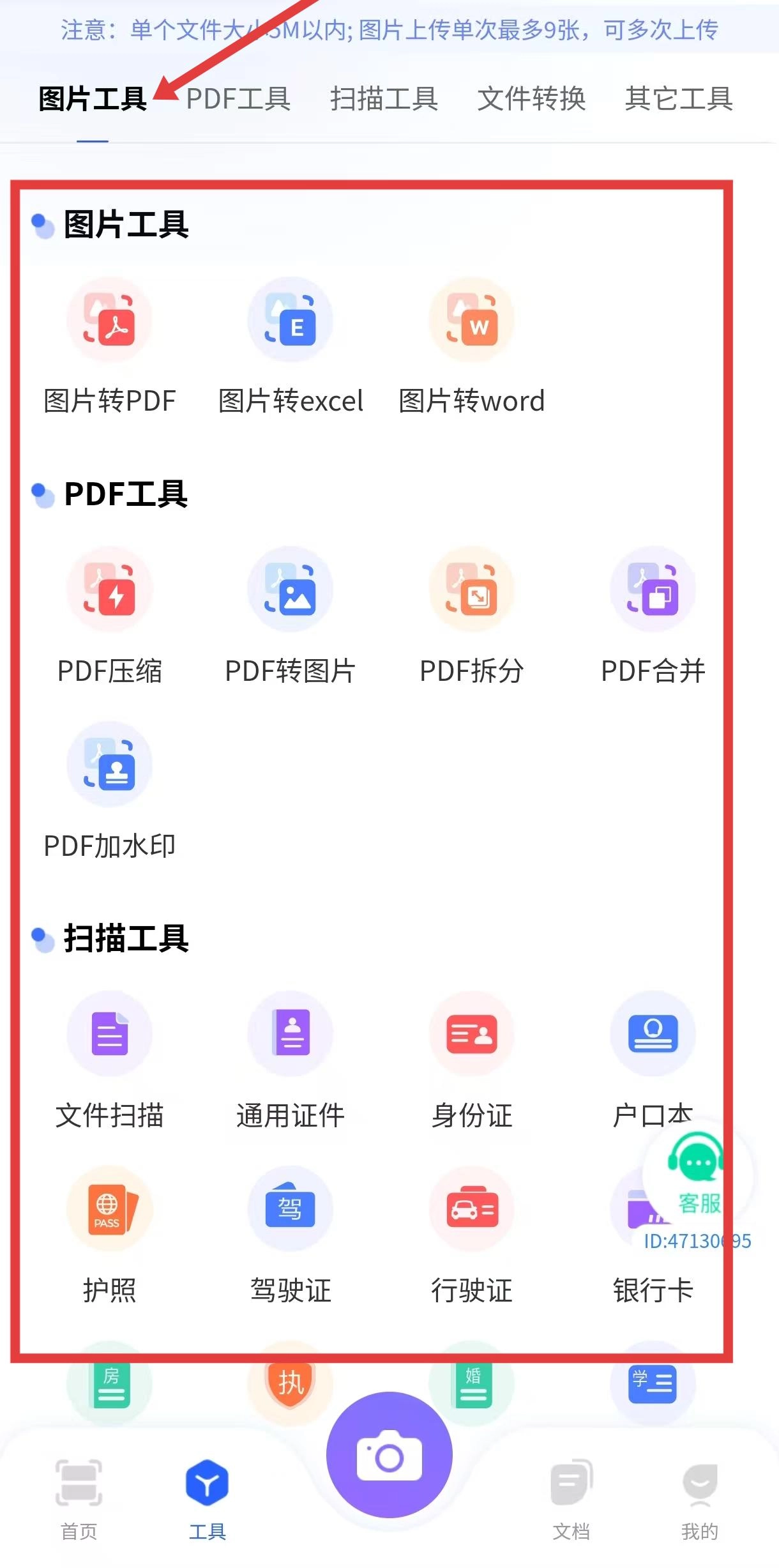Launch the PDF转图片 converter
Viewport: 779px width, 1568px height.
[291, 590]
